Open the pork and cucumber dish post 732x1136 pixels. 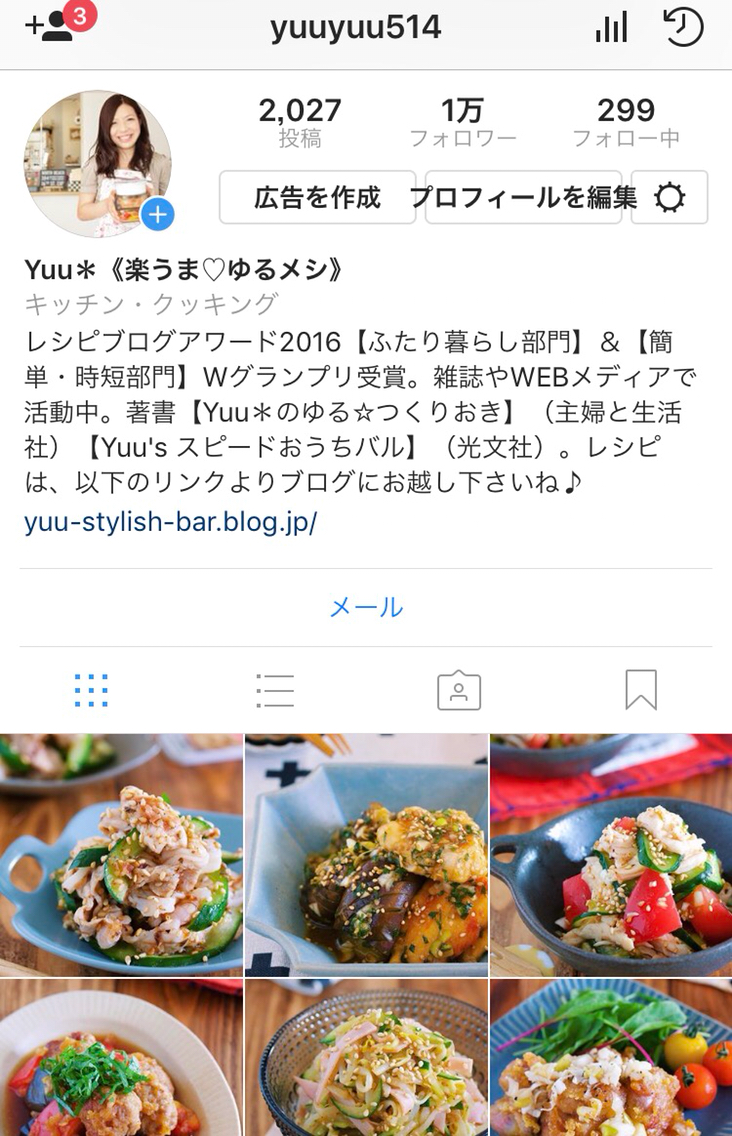(x=121, y=854)
